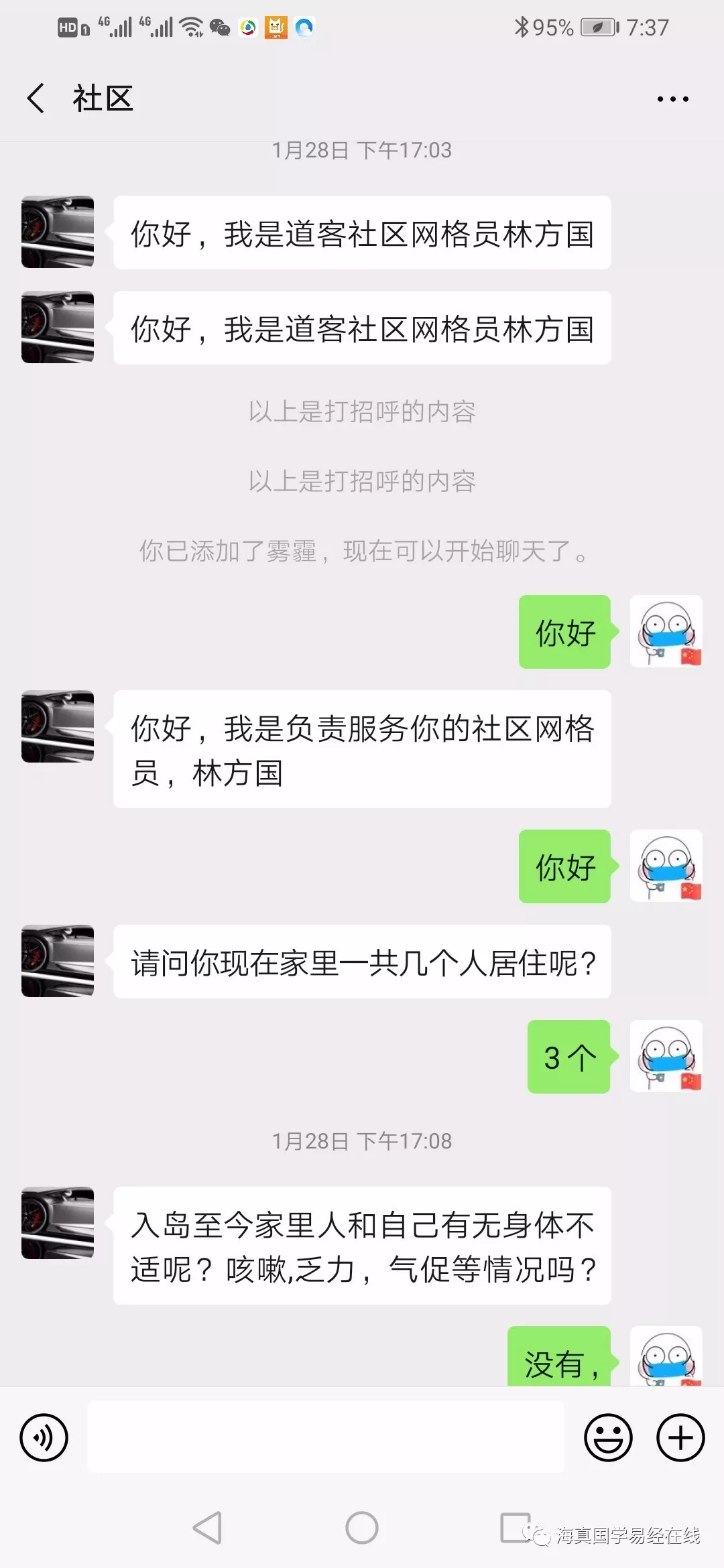Go back from the 社区 chat
The image size is (724, 1568).
36,99
